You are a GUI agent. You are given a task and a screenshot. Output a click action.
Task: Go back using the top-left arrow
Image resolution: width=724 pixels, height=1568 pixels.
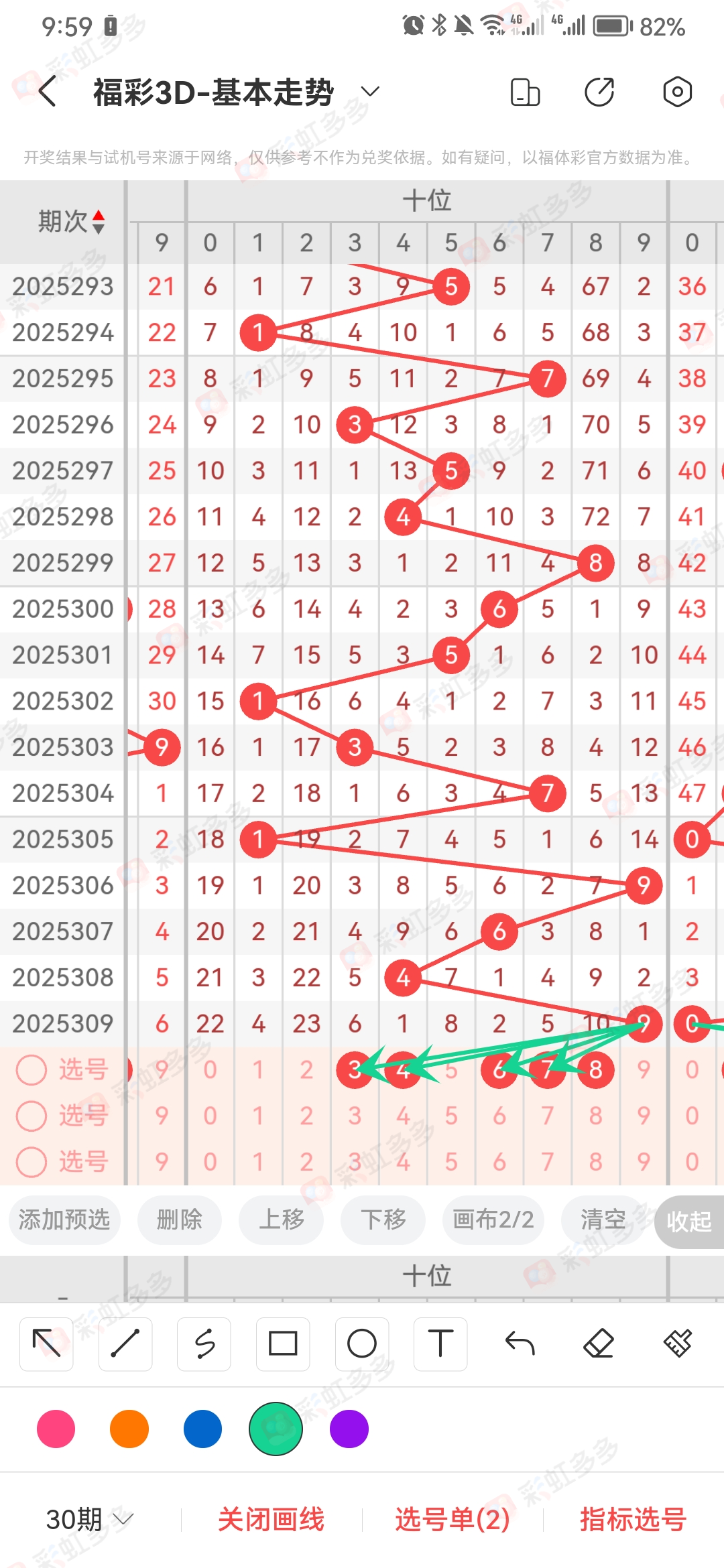pos(48,92)
